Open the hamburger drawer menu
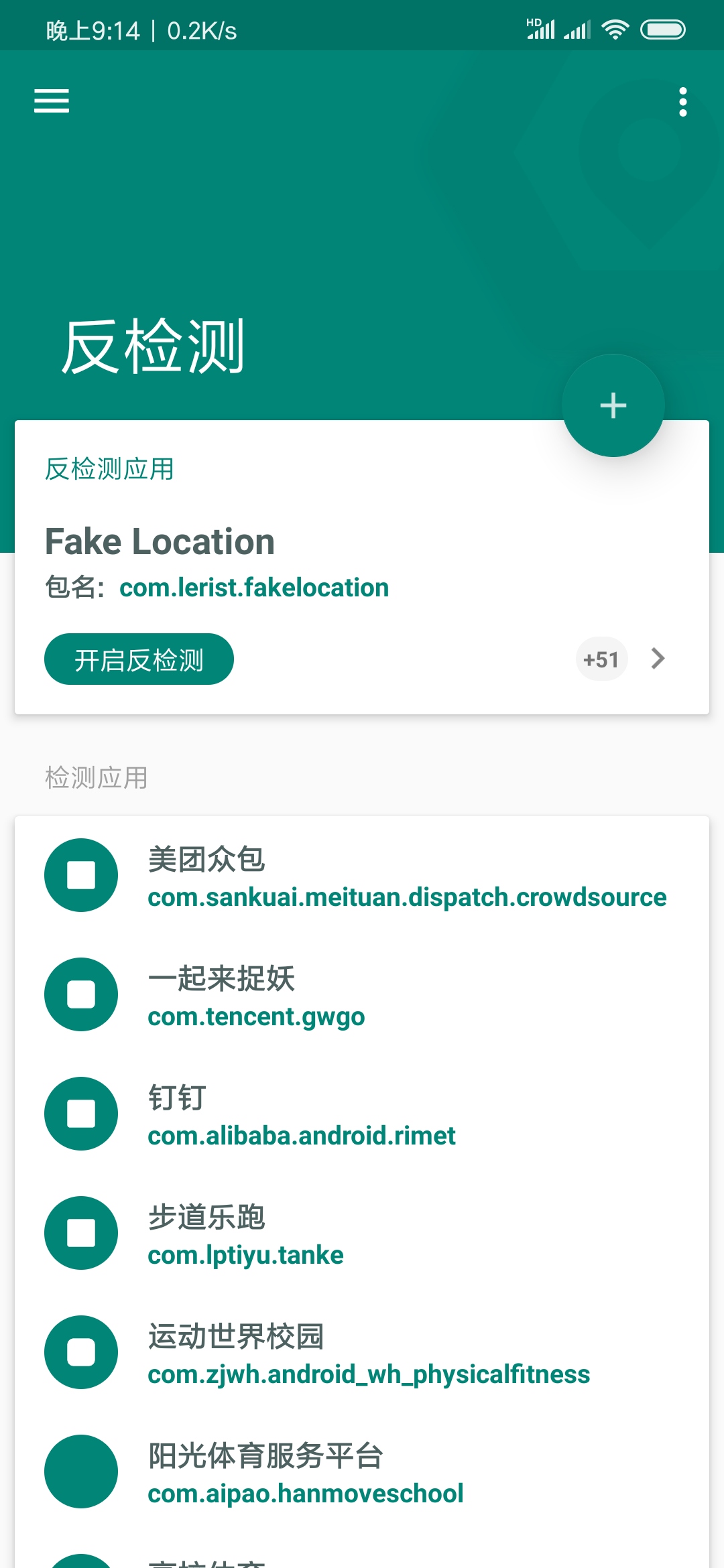The width and height of the screenshot is (724, 1568). tap(52, 101)
